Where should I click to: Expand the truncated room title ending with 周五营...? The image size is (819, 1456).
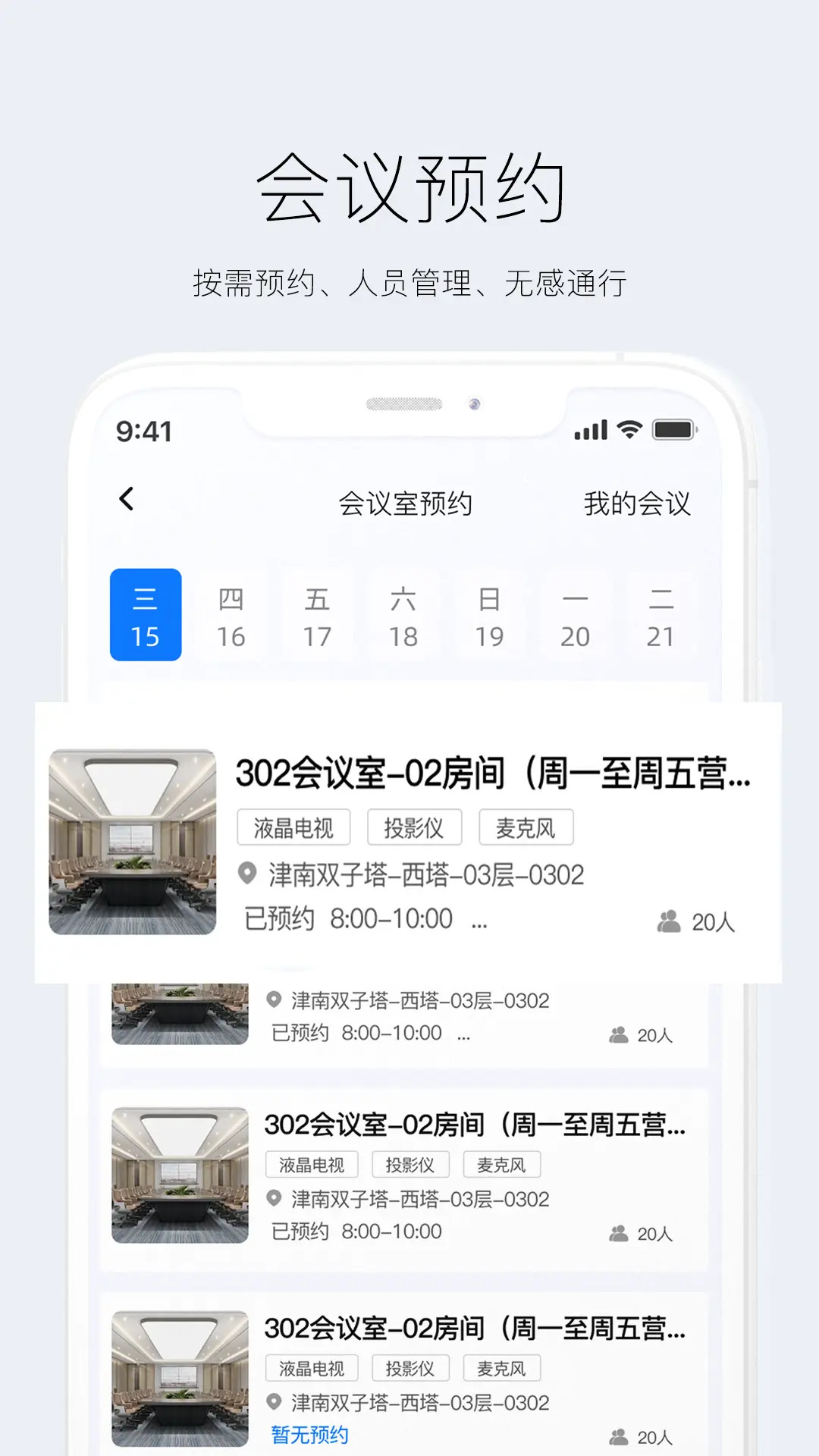click(x=493, y=773)
